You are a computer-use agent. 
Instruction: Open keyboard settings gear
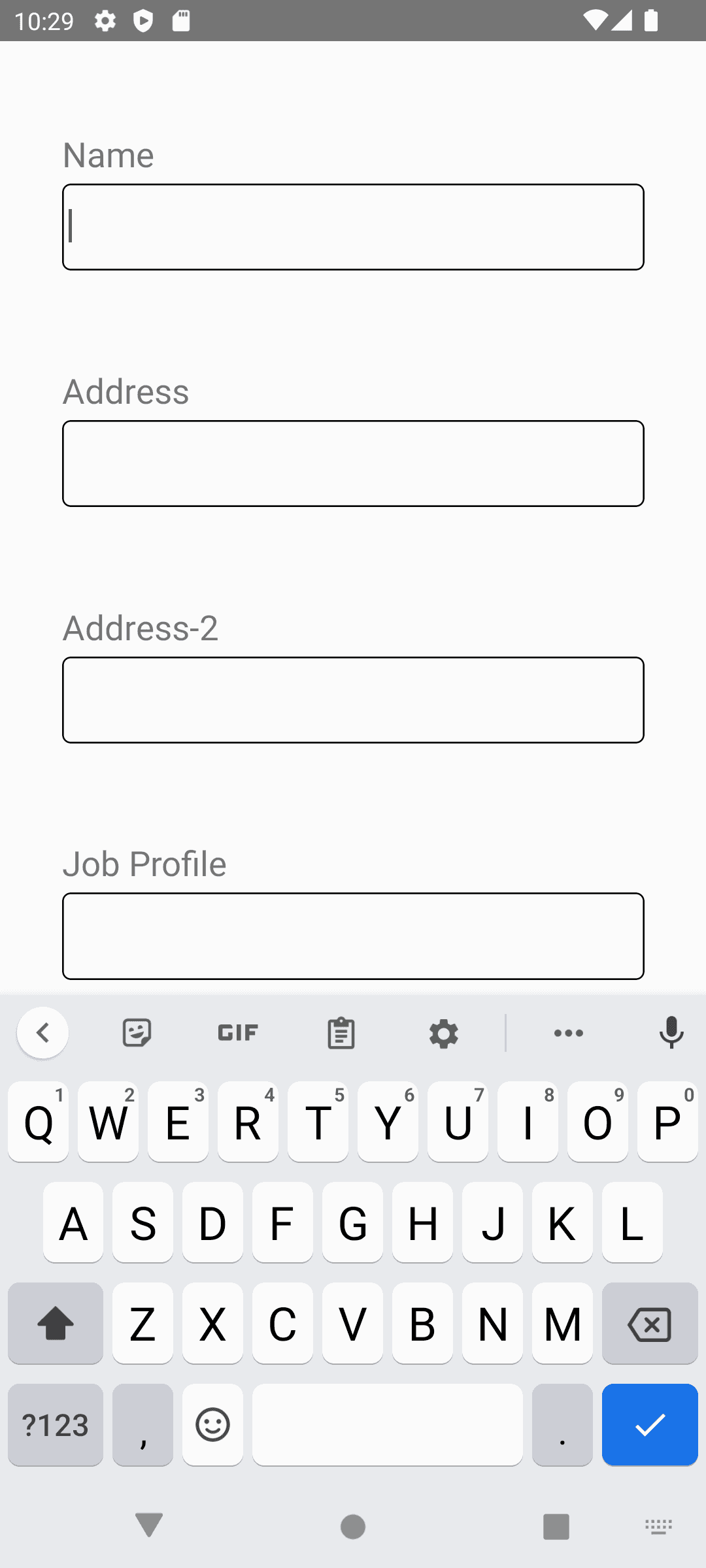(x=444, y=1034)
